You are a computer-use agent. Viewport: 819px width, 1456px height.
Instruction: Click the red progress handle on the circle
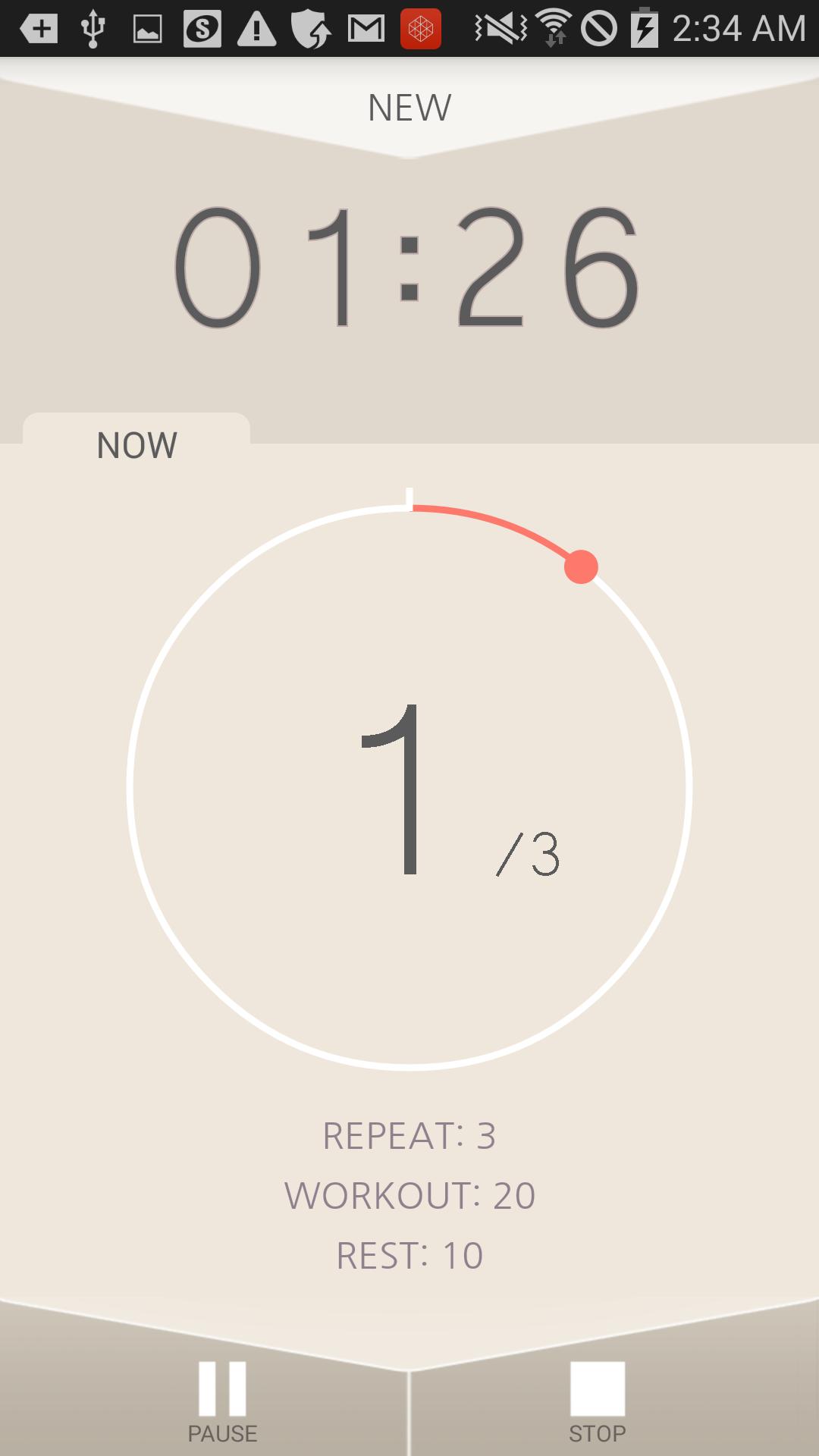582,566
